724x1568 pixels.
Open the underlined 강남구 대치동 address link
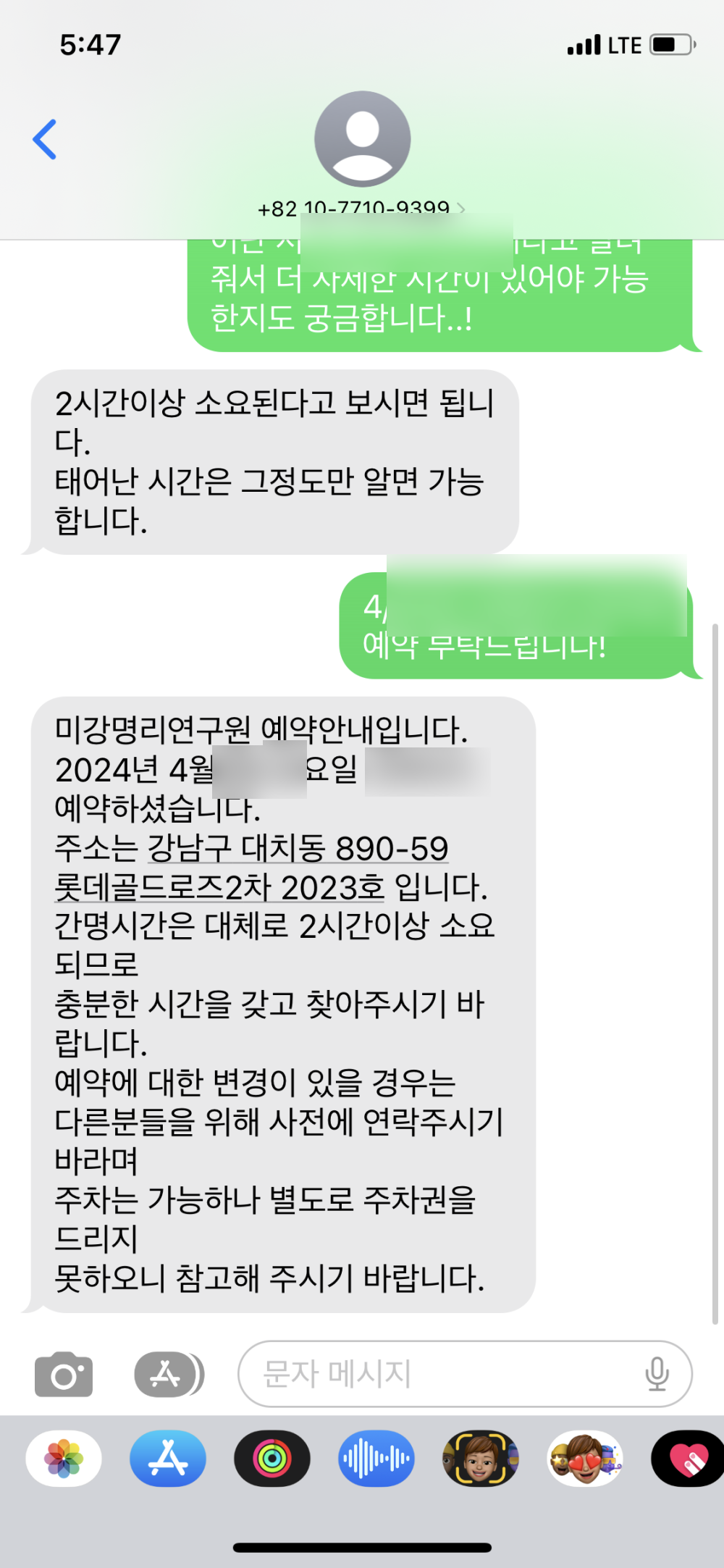coord(298,849)
